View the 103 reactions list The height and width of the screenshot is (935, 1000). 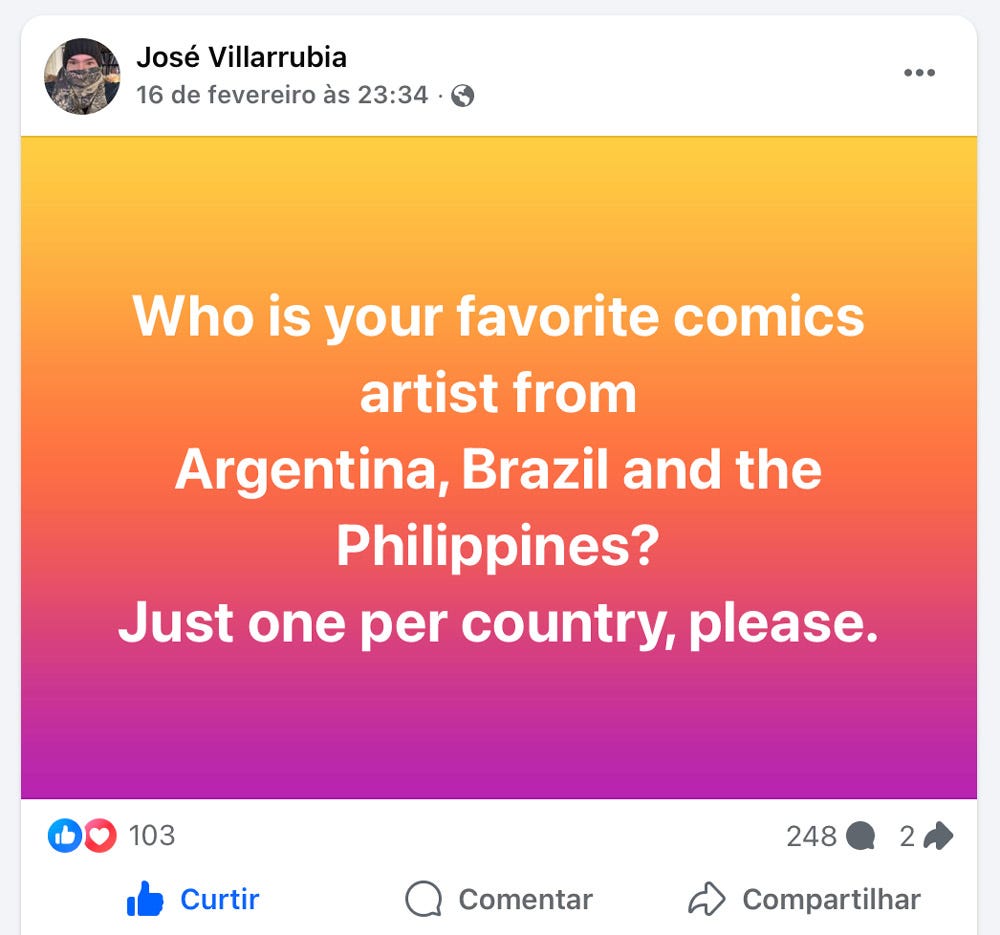point(112,836)
